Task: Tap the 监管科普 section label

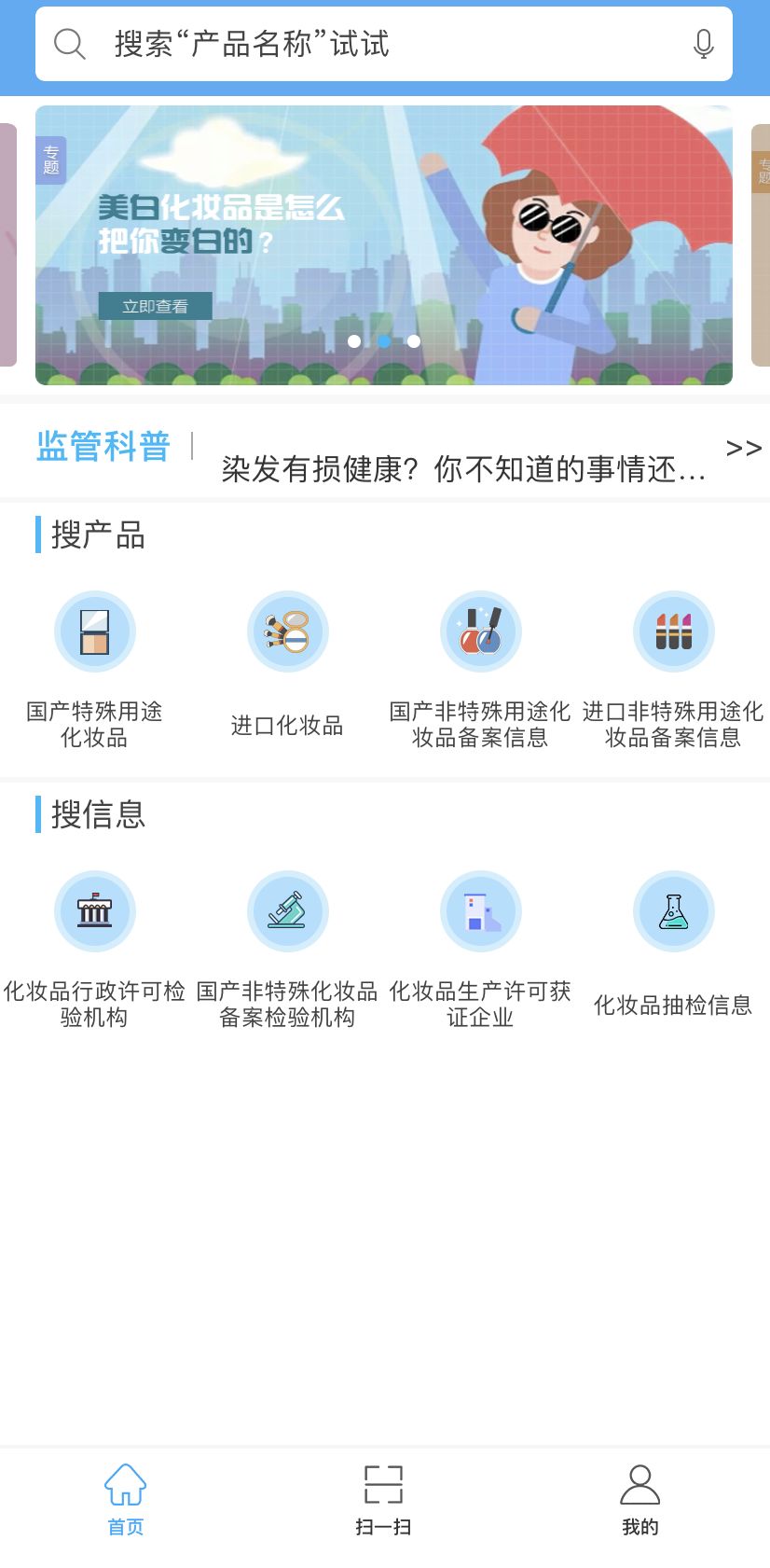Action: [103, 446]
